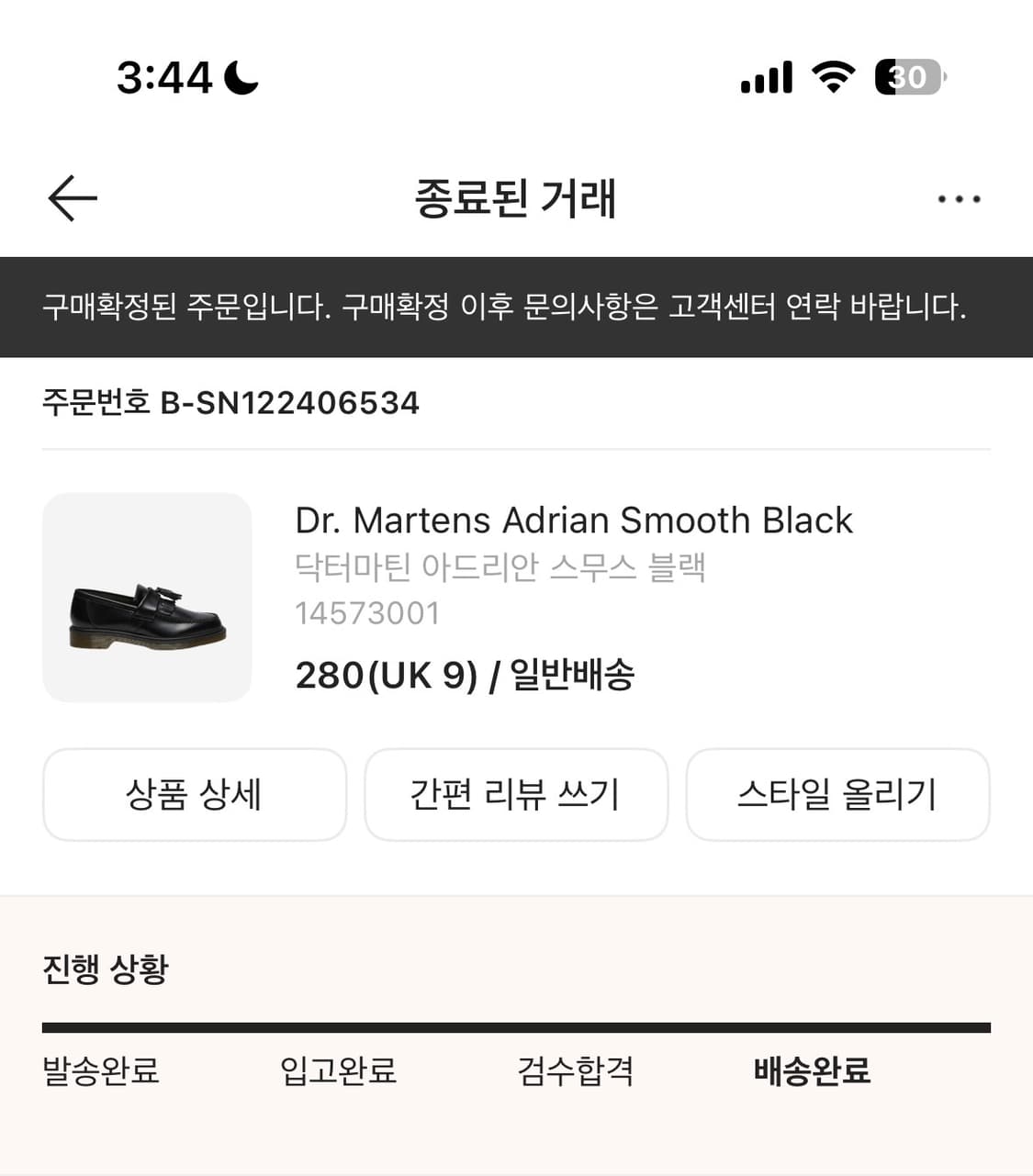
Task: Tap the shipment progress bar
Action: [x=516, y=1022]
